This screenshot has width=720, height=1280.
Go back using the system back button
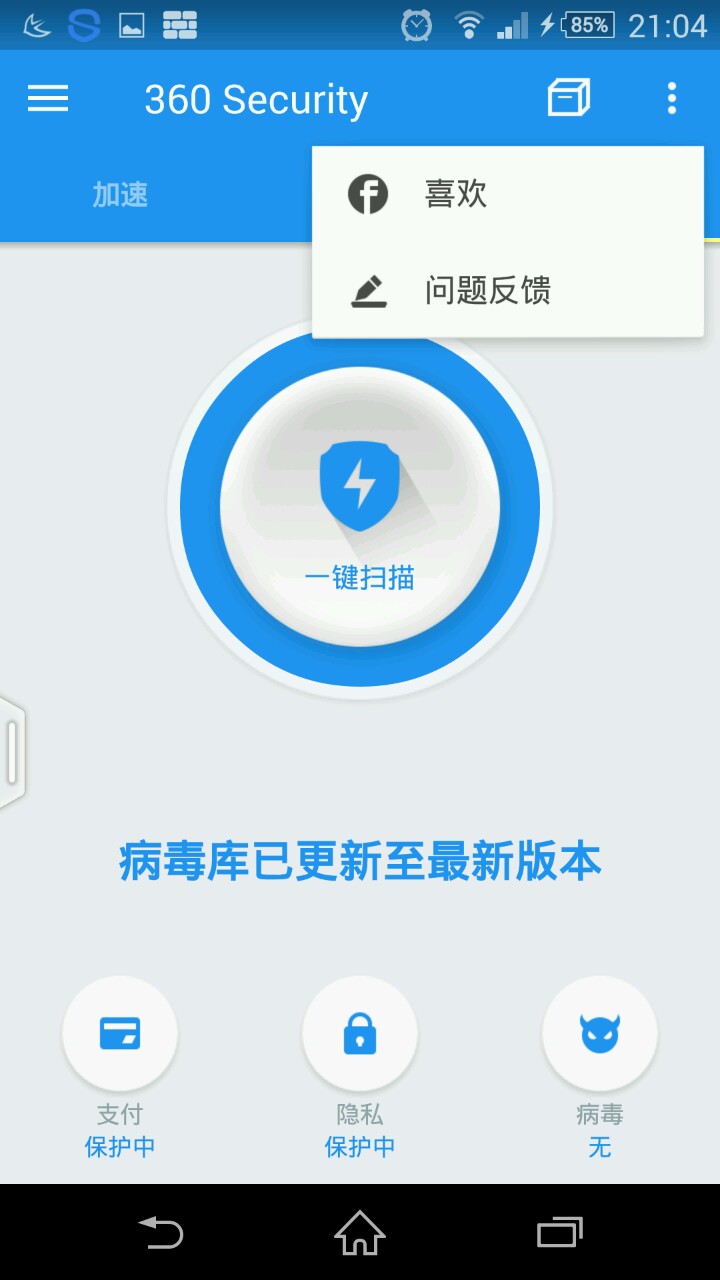pyautogui.click(x=161, y=1232)
